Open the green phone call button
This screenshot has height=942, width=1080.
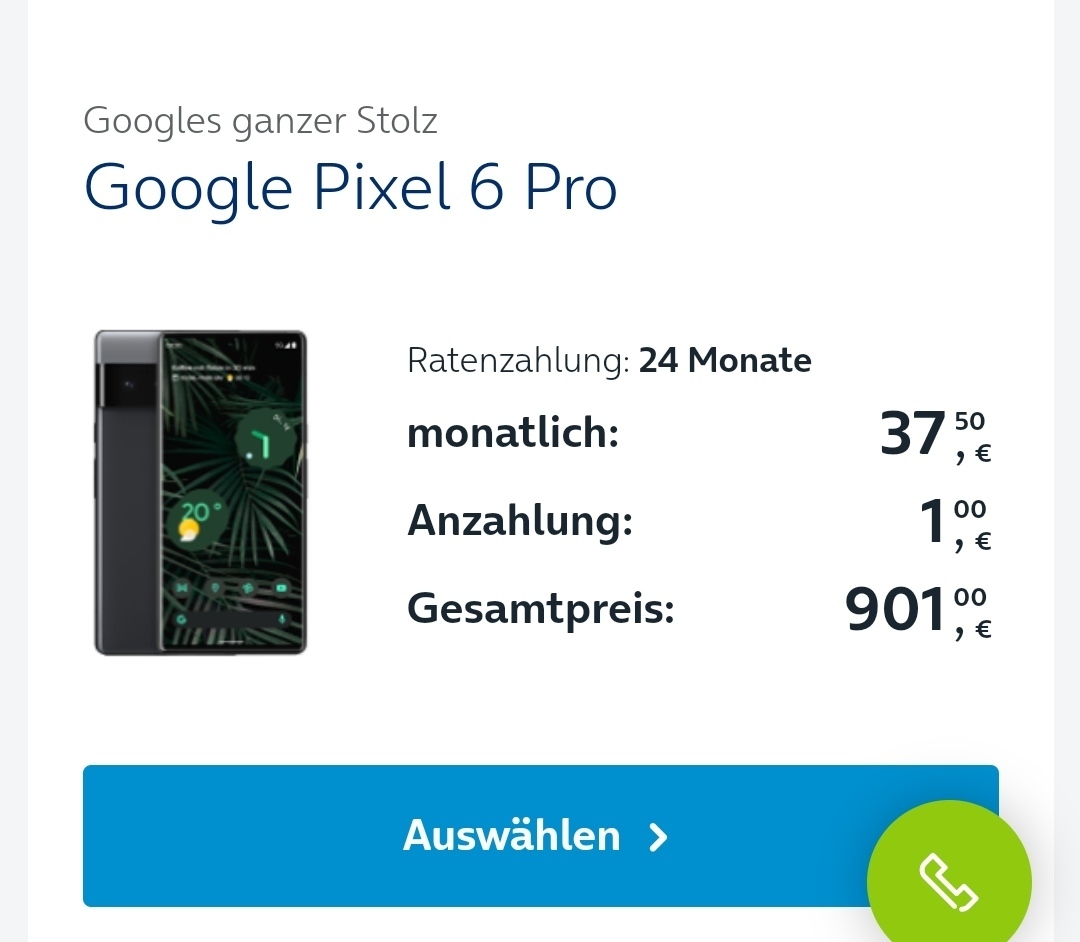coord(948,881)
